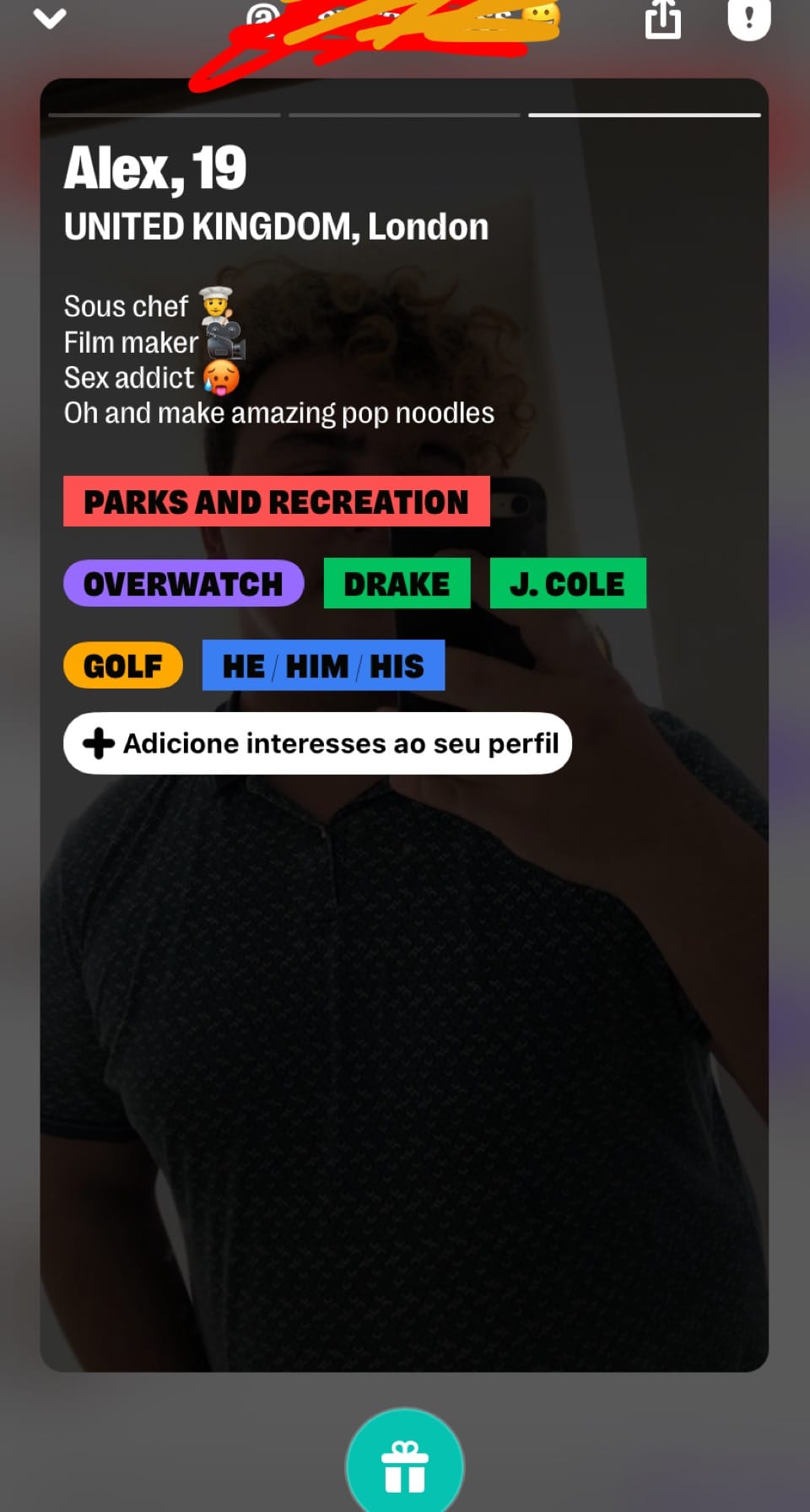Image resolution: width=810 pixels, height=1512 pixels.
Task: Select the Overwatch interest chip
Action: pos(183,583)
